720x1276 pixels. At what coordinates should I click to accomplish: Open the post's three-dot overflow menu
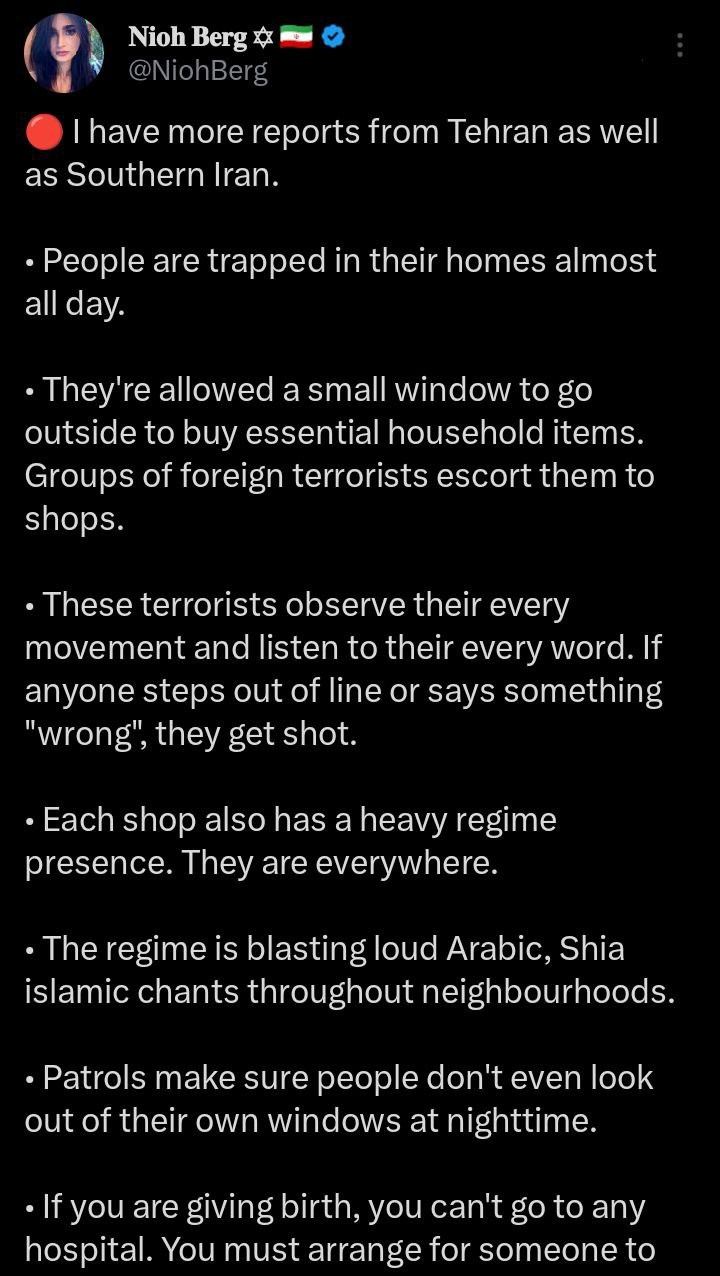pos(680,46)
